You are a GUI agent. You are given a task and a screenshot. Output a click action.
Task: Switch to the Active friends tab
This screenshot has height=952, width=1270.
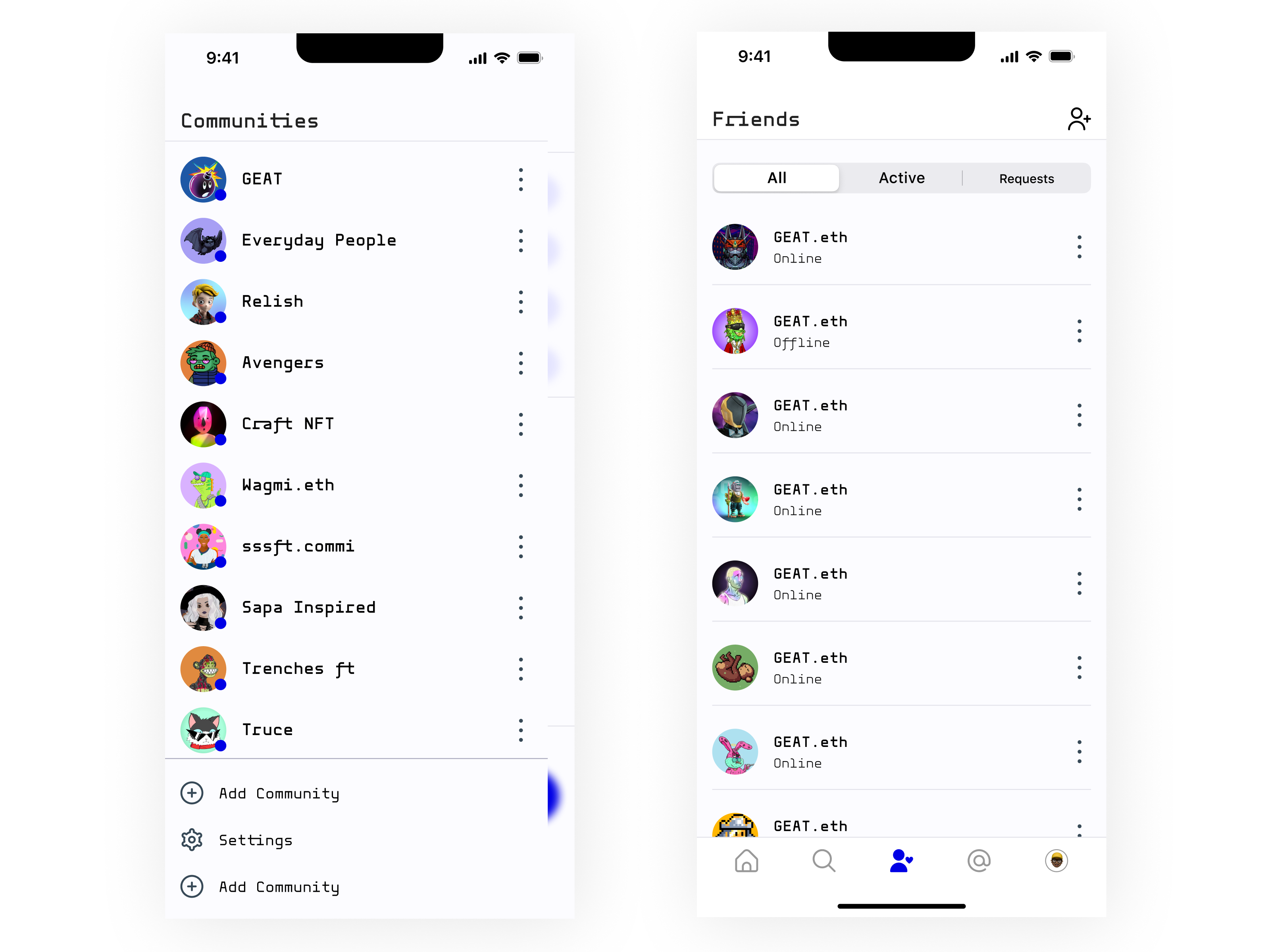(x=901, y=178)
